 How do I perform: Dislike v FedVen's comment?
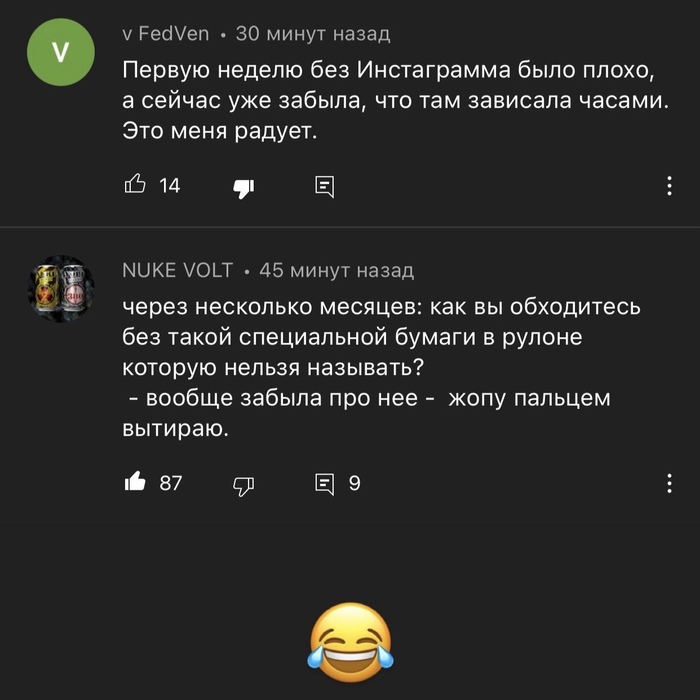pyautogui.click(x=243, y=186)
